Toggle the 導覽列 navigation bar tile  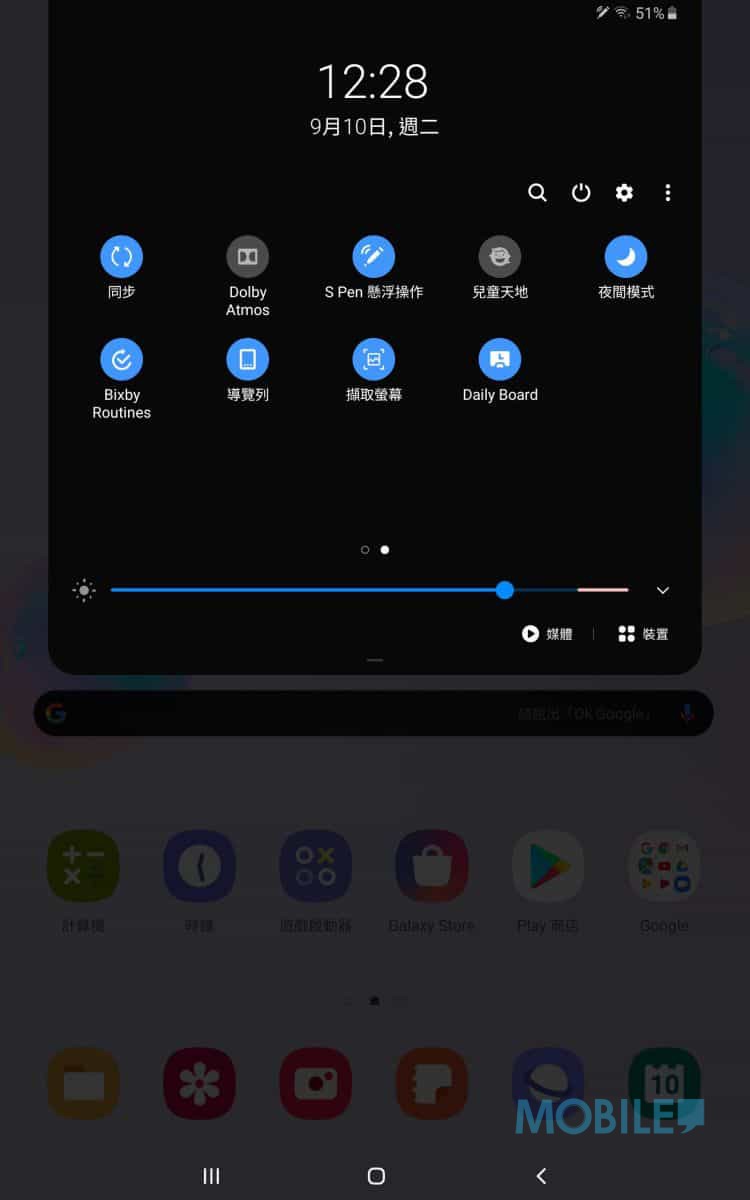click(x=247, y=360)
